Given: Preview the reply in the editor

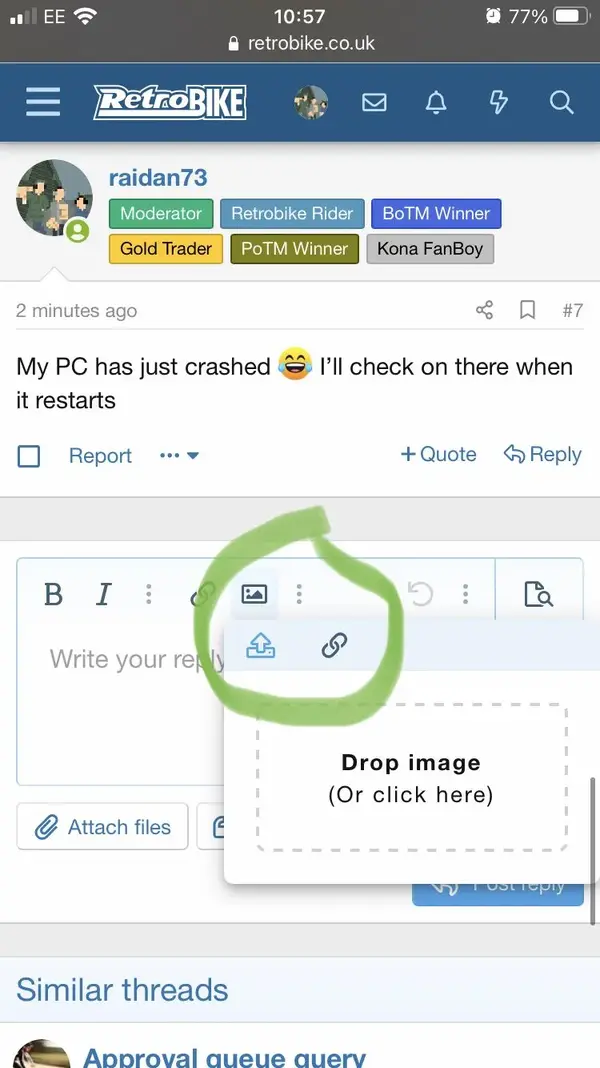Looking at the screenshot, I should 539,595.
